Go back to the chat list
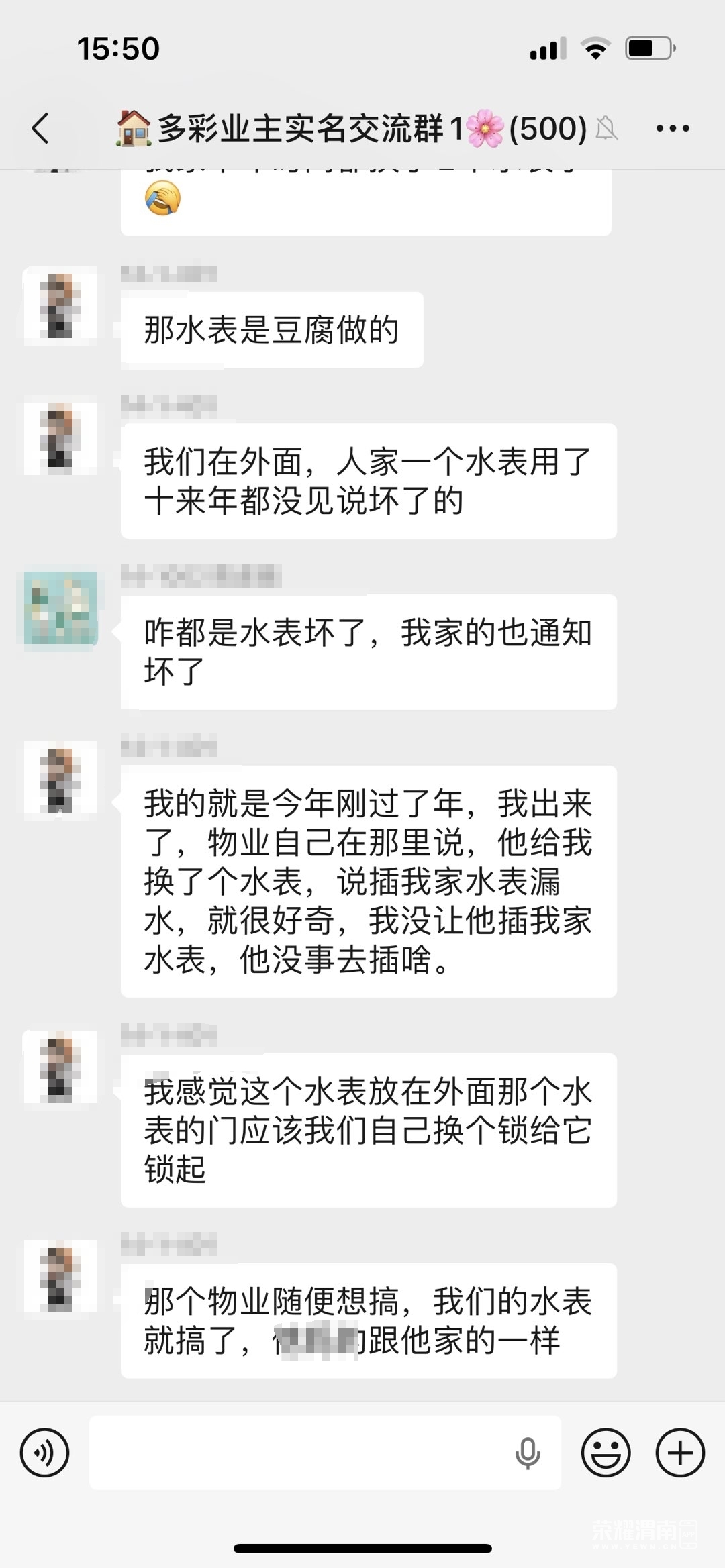 [40, 128]
